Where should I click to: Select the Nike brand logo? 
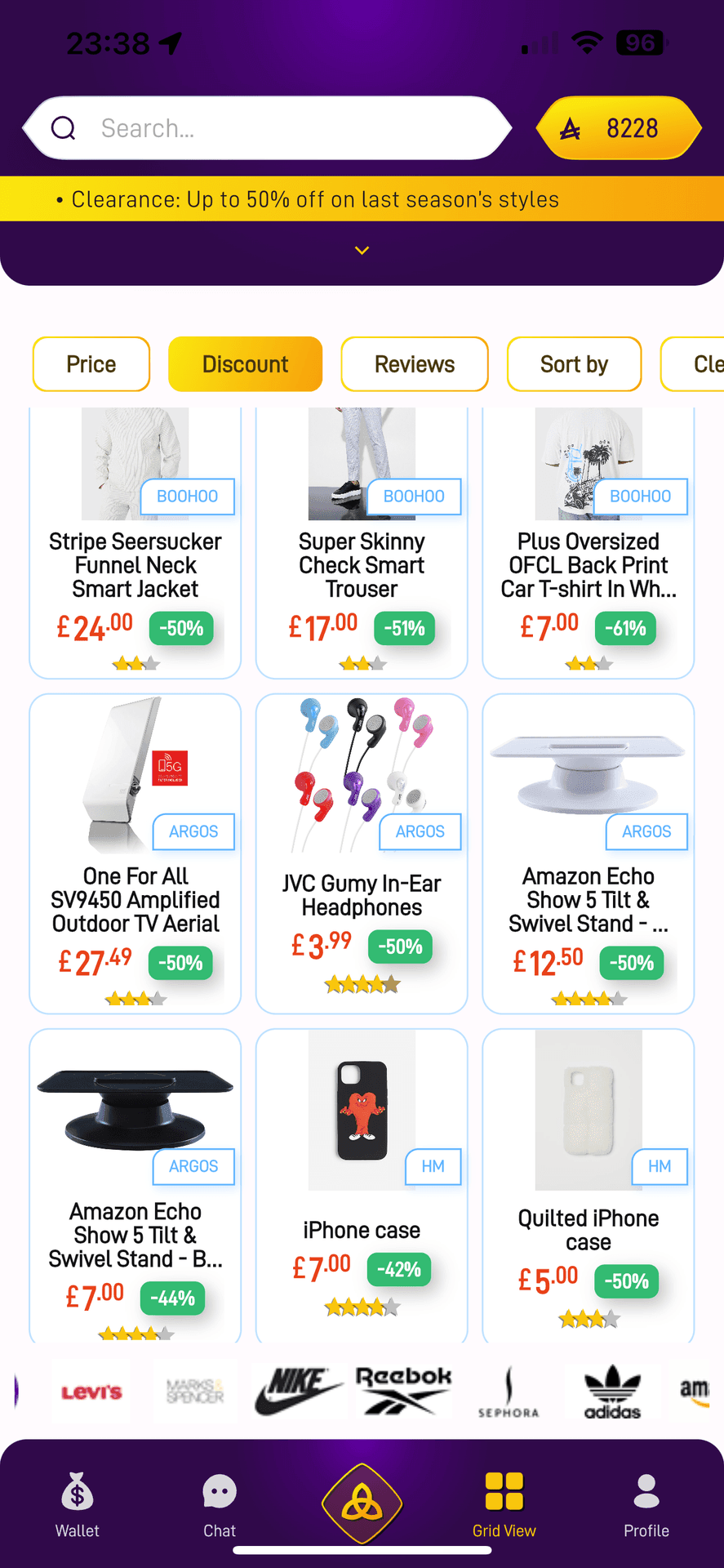[298, 1390]
